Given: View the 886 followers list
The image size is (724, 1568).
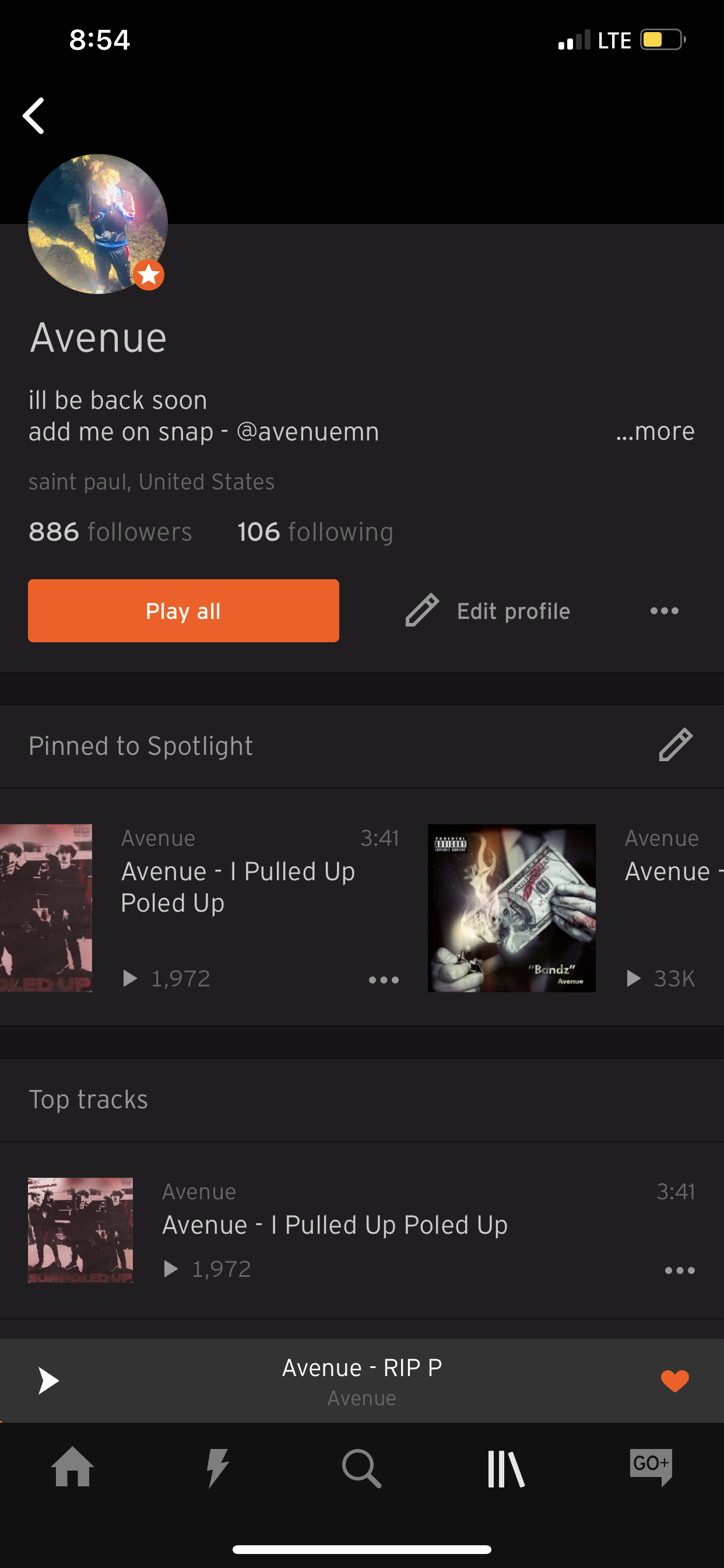Looking at the screenshot, I should [110, 532].
